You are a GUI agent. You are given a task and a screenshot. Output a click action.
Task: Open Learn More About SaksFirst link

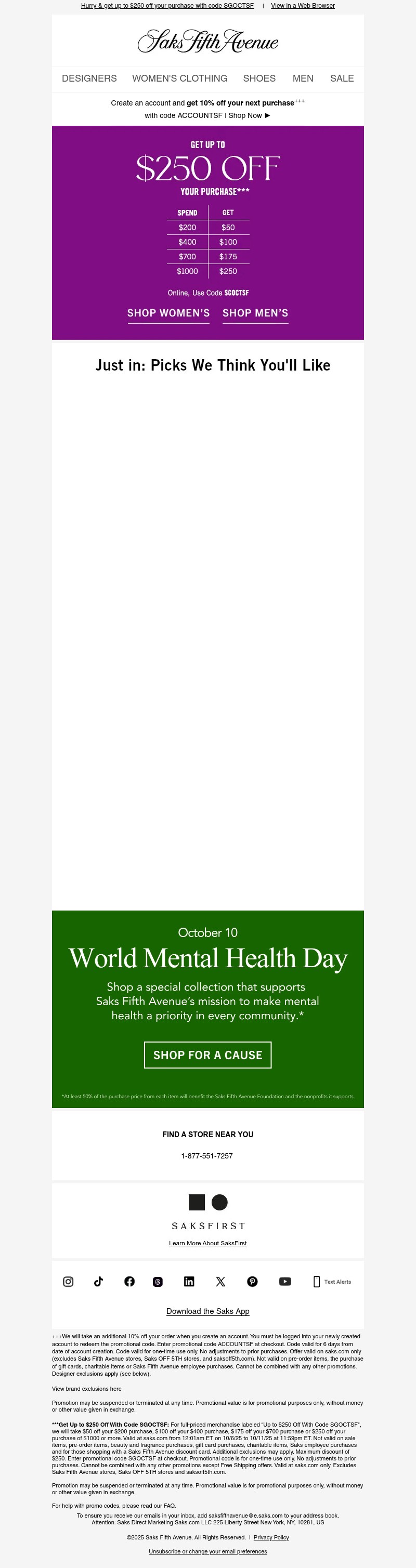(207, 1243)
